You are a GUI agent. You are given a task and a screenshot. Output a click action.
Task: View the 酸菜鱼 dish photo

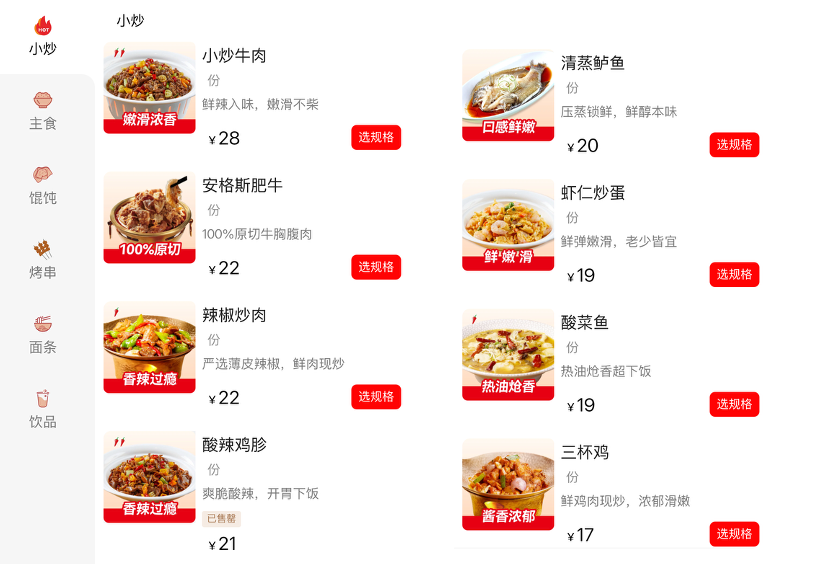point(508,355)
